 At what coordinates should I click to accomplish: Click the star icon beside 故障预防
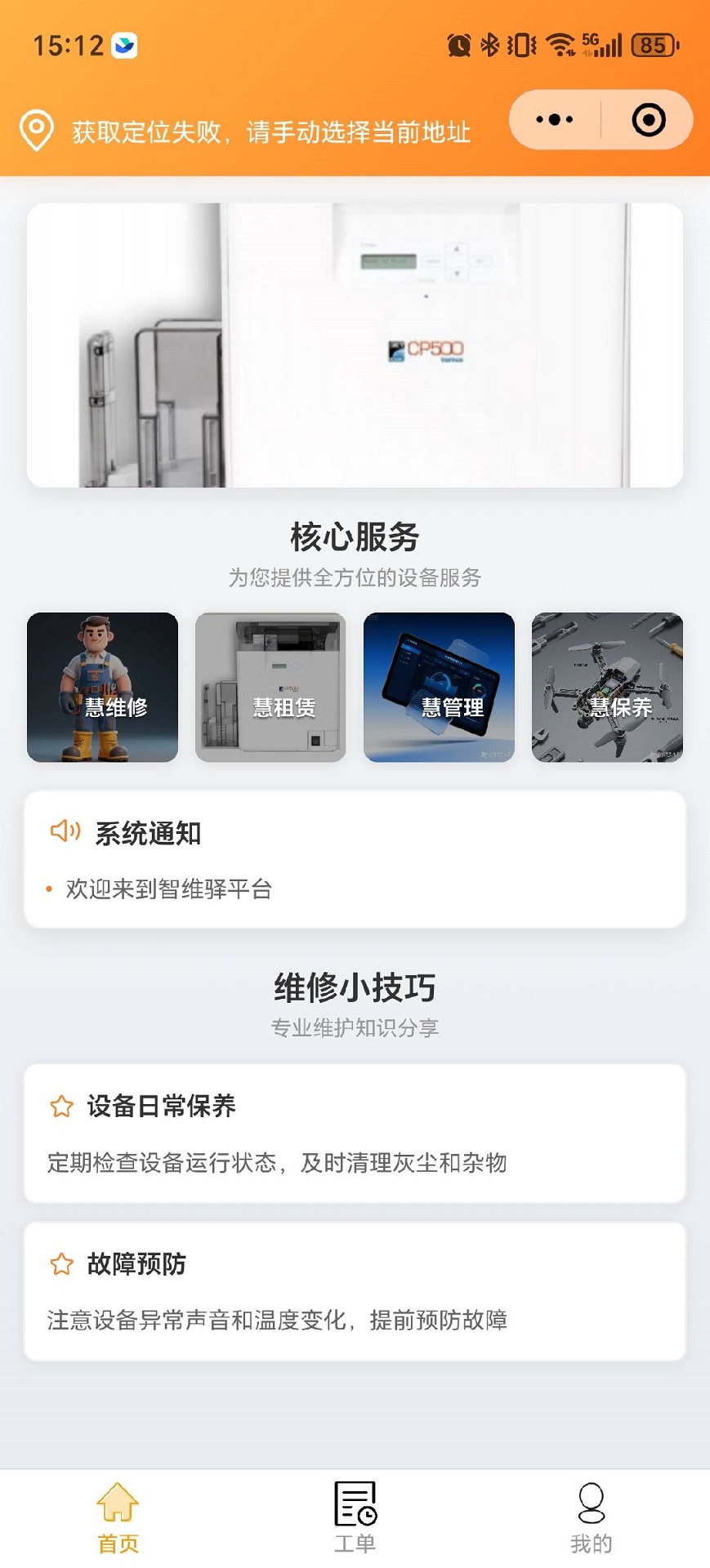pos(59,1264)
